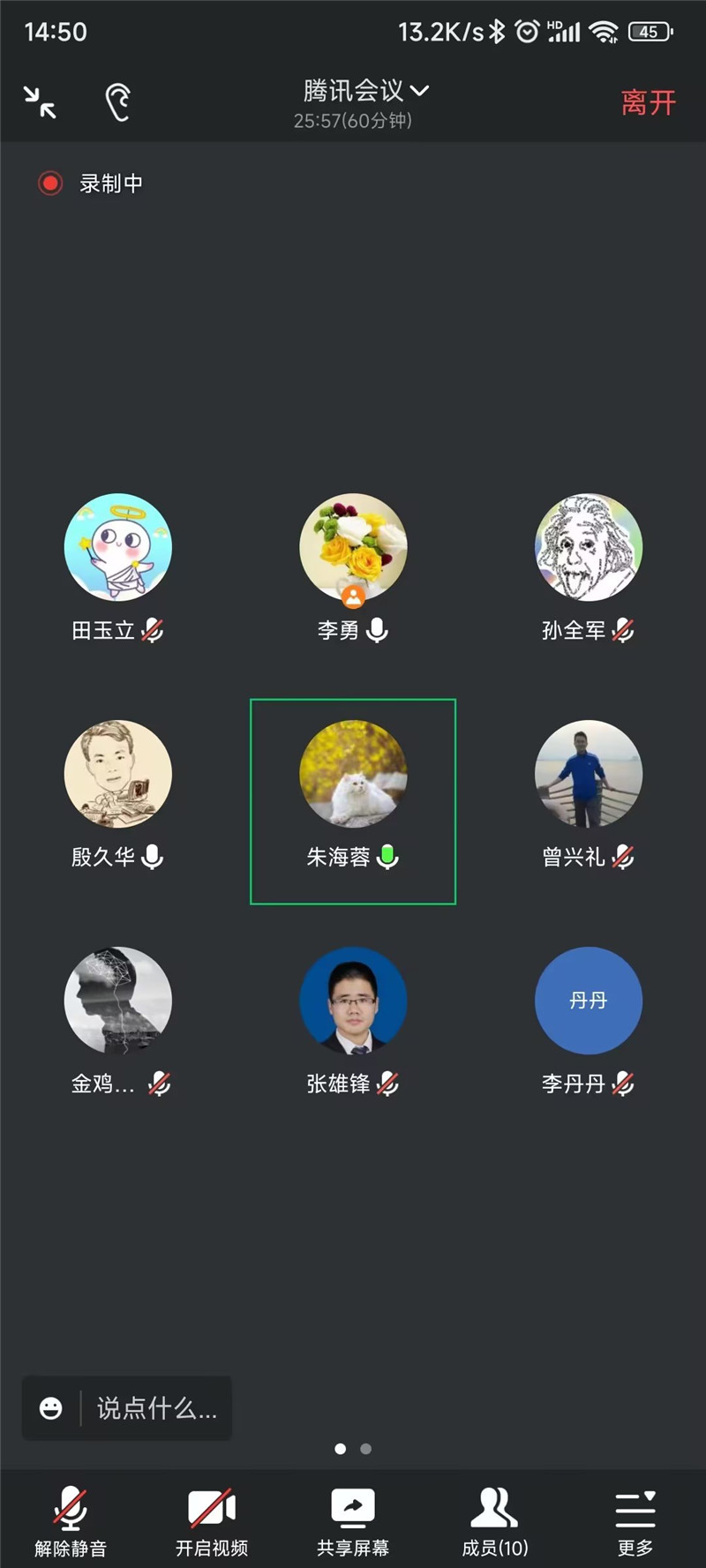Select participant 张雄锋

coord(353,1001)
